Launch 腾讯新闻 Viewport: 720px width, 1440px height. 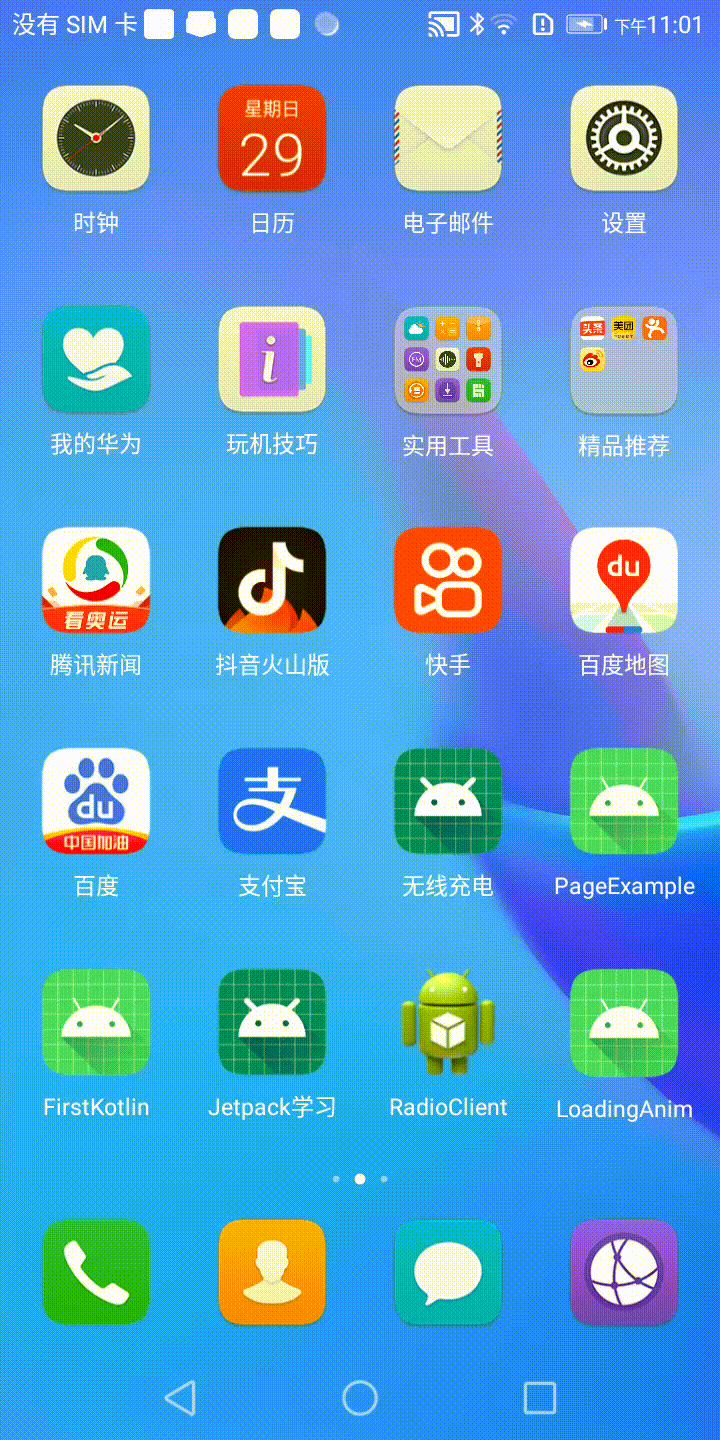point(96,581)
